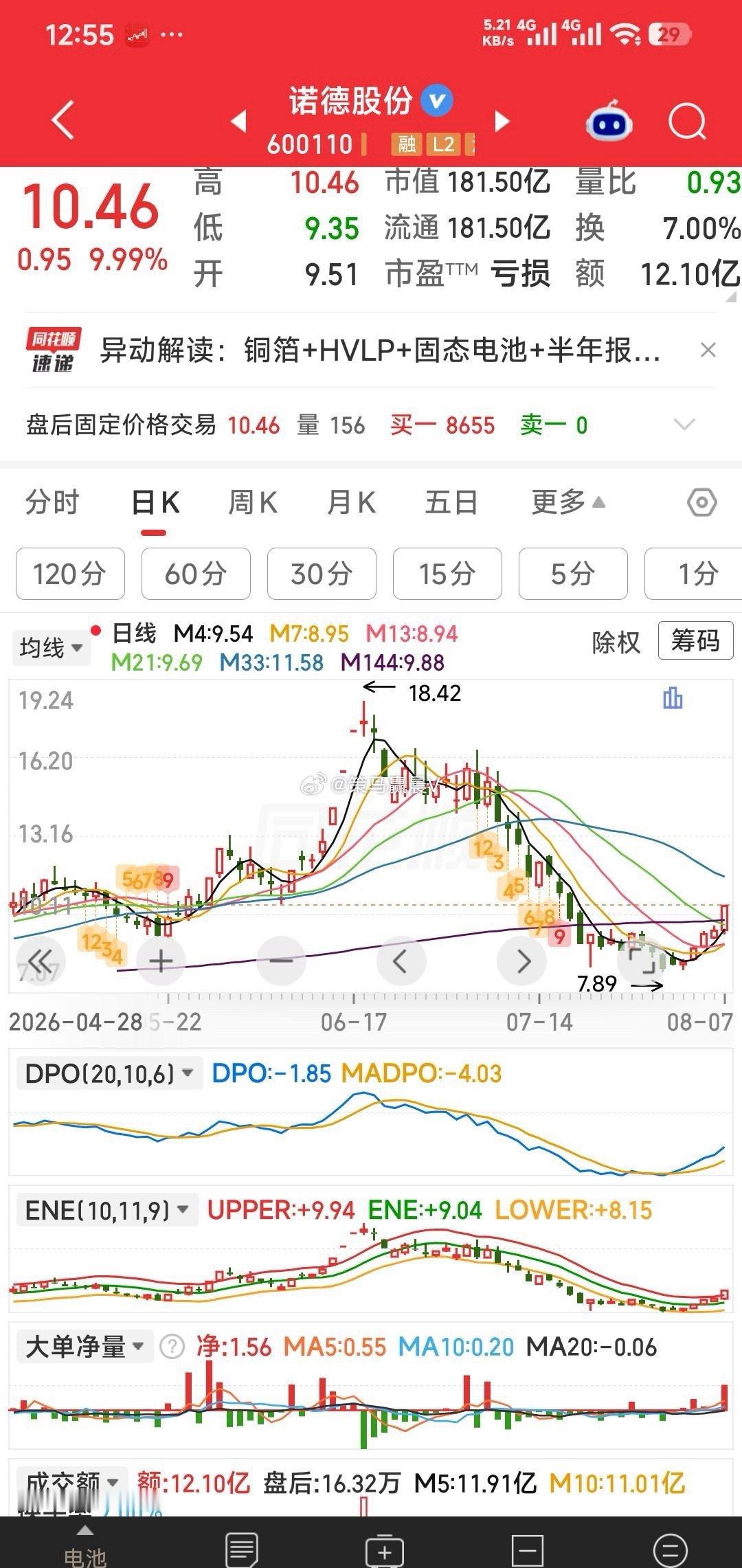Viewport: 742px width, 1568px height.
Task: Select the 15分 period chip
Action: [x=447, y=574]
